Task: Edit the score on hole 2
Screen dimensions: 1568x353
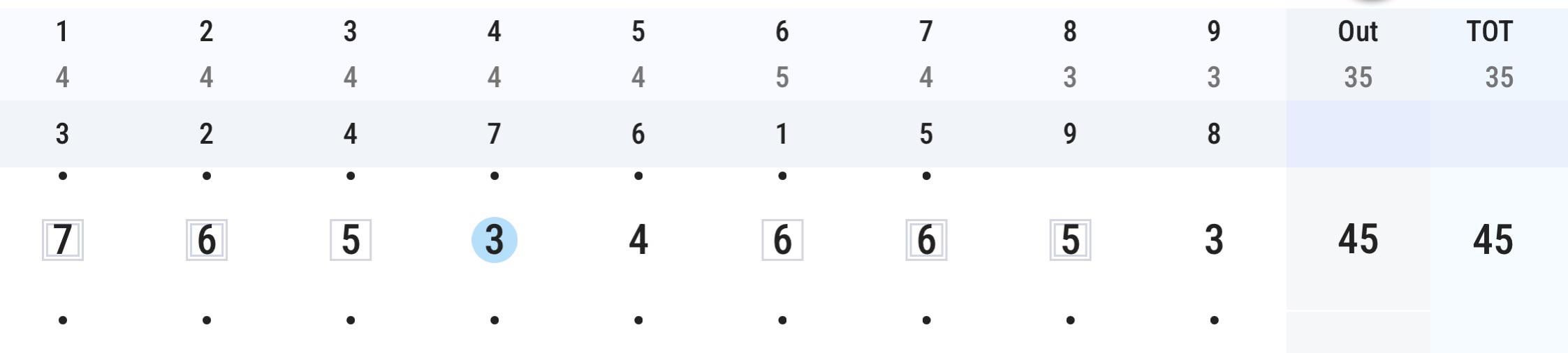Action: [x=207, y=240]
